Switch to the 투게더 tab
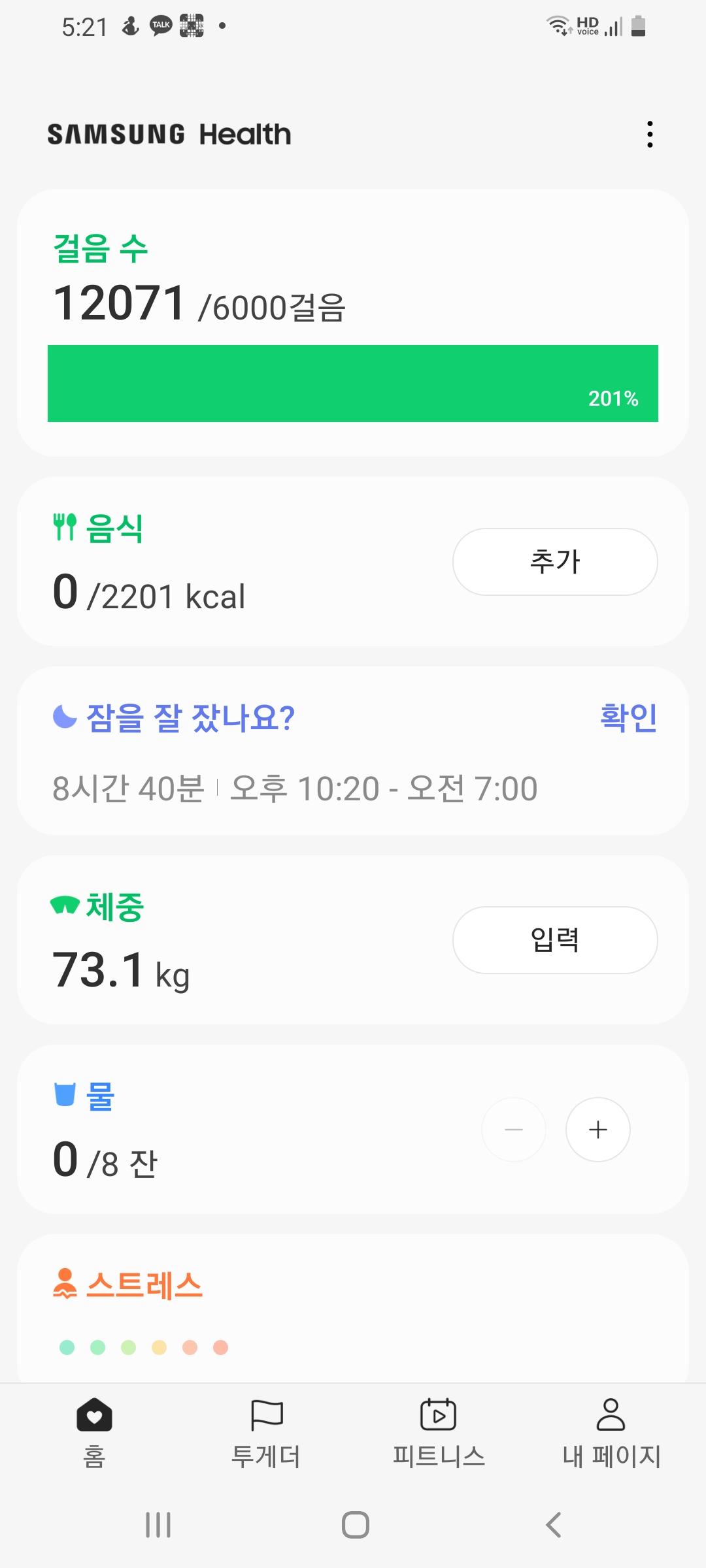 pos(266,1432)
